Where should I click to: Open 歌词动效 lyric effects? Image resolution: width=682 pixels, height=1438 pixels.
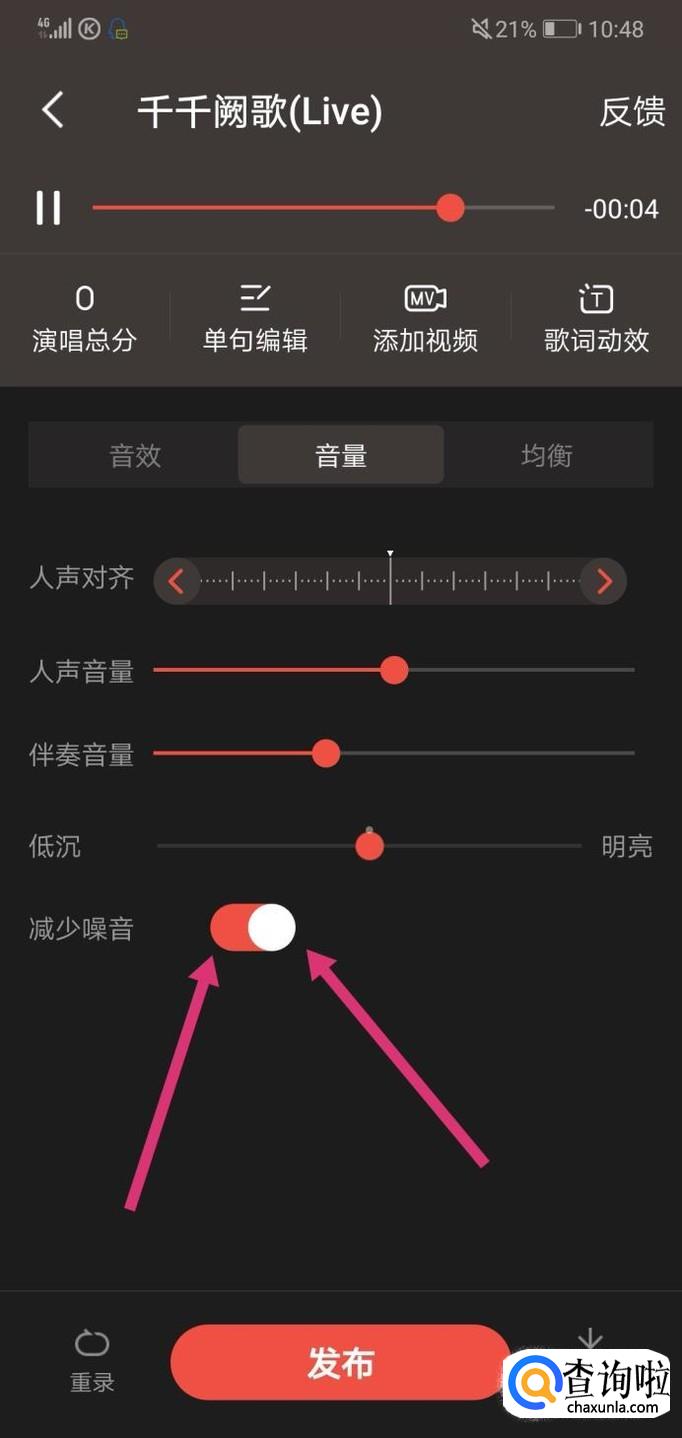tap(596, 320)
